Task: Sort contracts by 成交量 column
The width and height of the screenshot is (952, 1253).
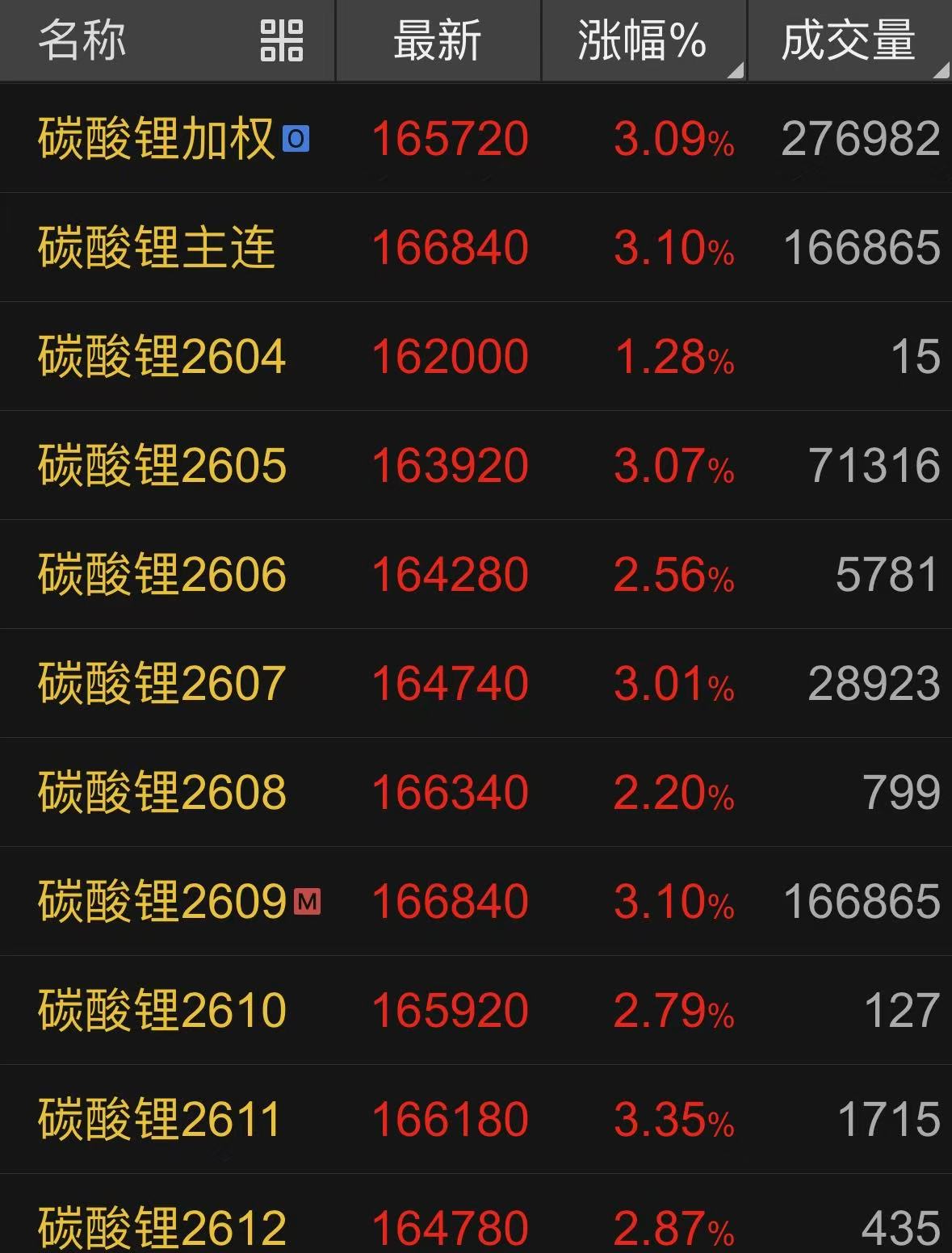Action: (848, 40)
